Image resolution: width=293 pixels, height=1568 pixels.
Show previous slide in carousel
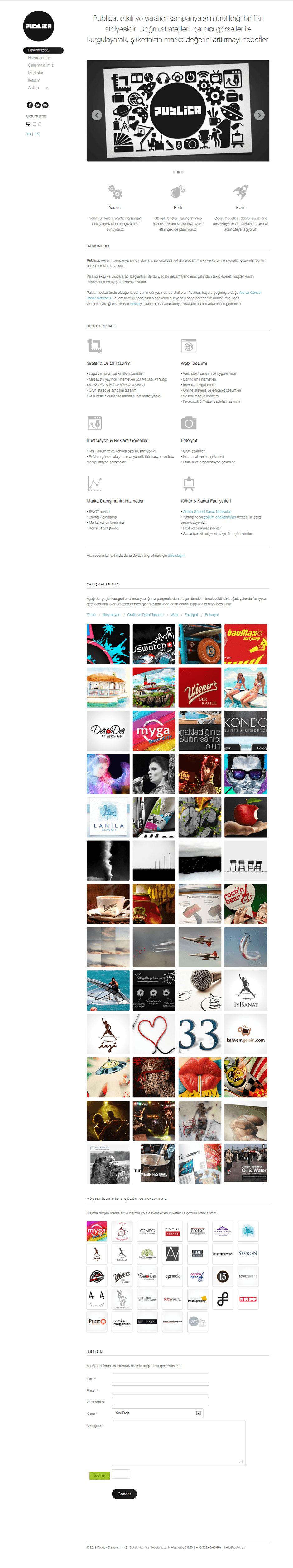coord(96,115)
